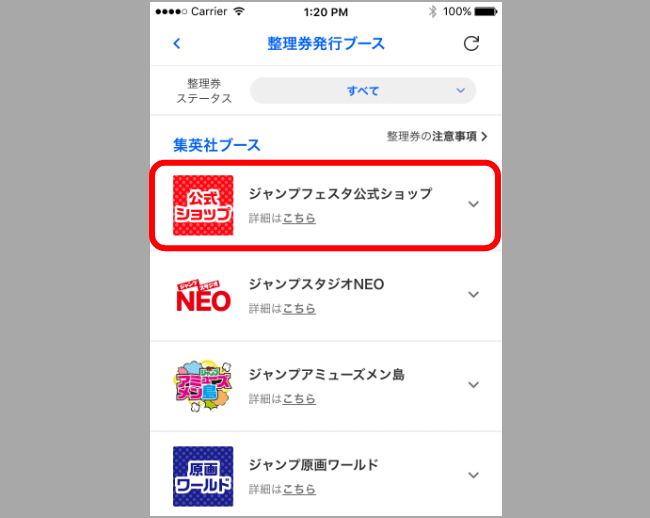The width and height of the screenshot is (650, 518).
Task: Tap こちら link under ジャンプスタジオNEO
Action: [x=299, y=308]
